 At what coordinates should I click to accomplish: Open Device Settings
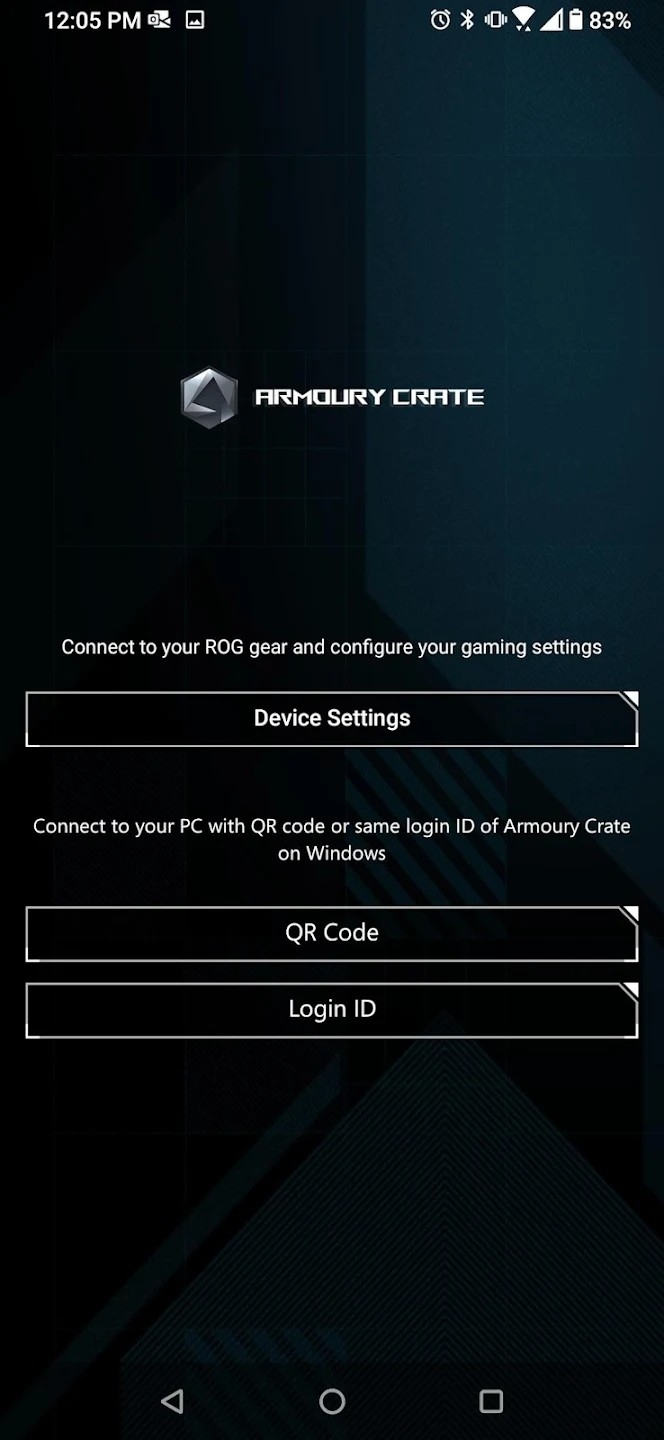click(x=332, y=718)
